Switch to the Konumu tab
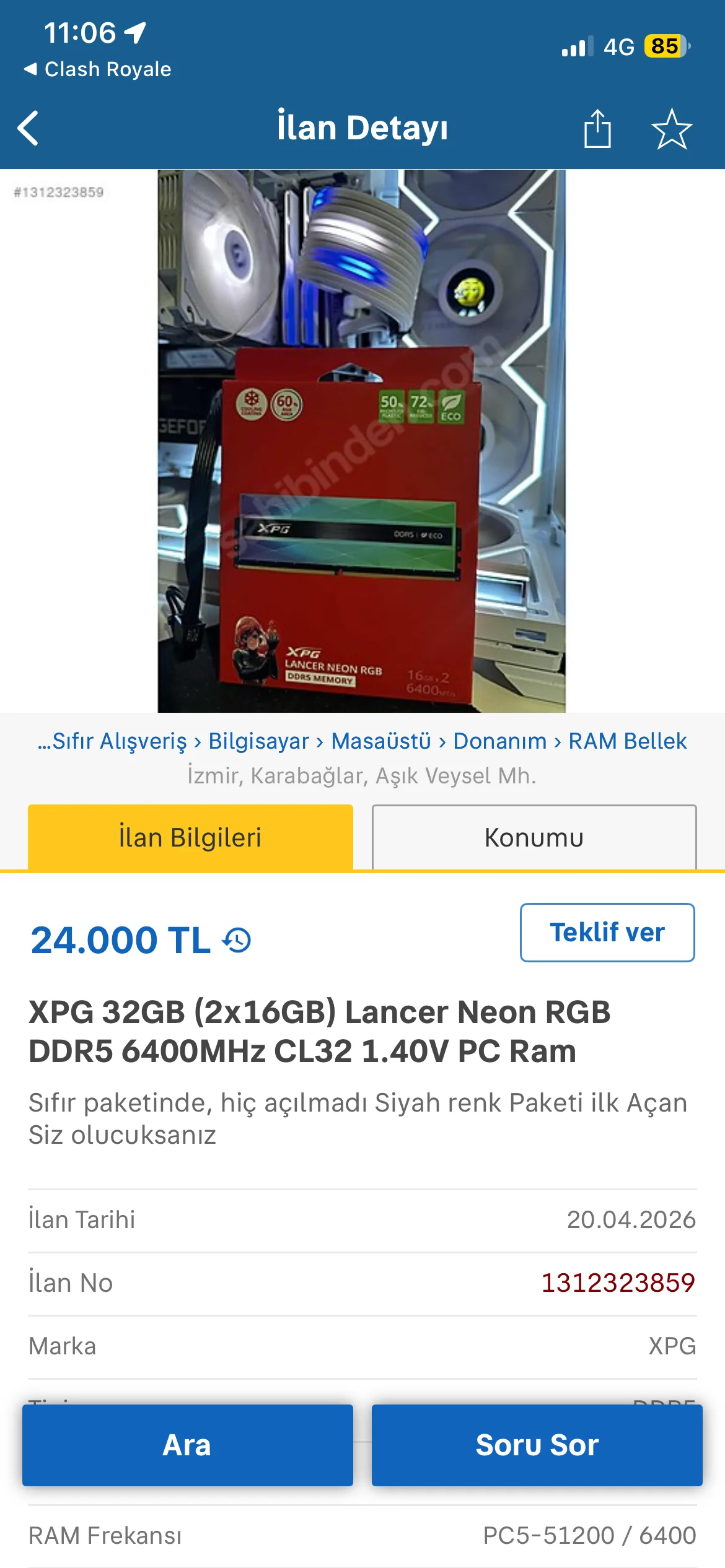The height and width of the screenshot is (1568, 725). coord(534,837)
